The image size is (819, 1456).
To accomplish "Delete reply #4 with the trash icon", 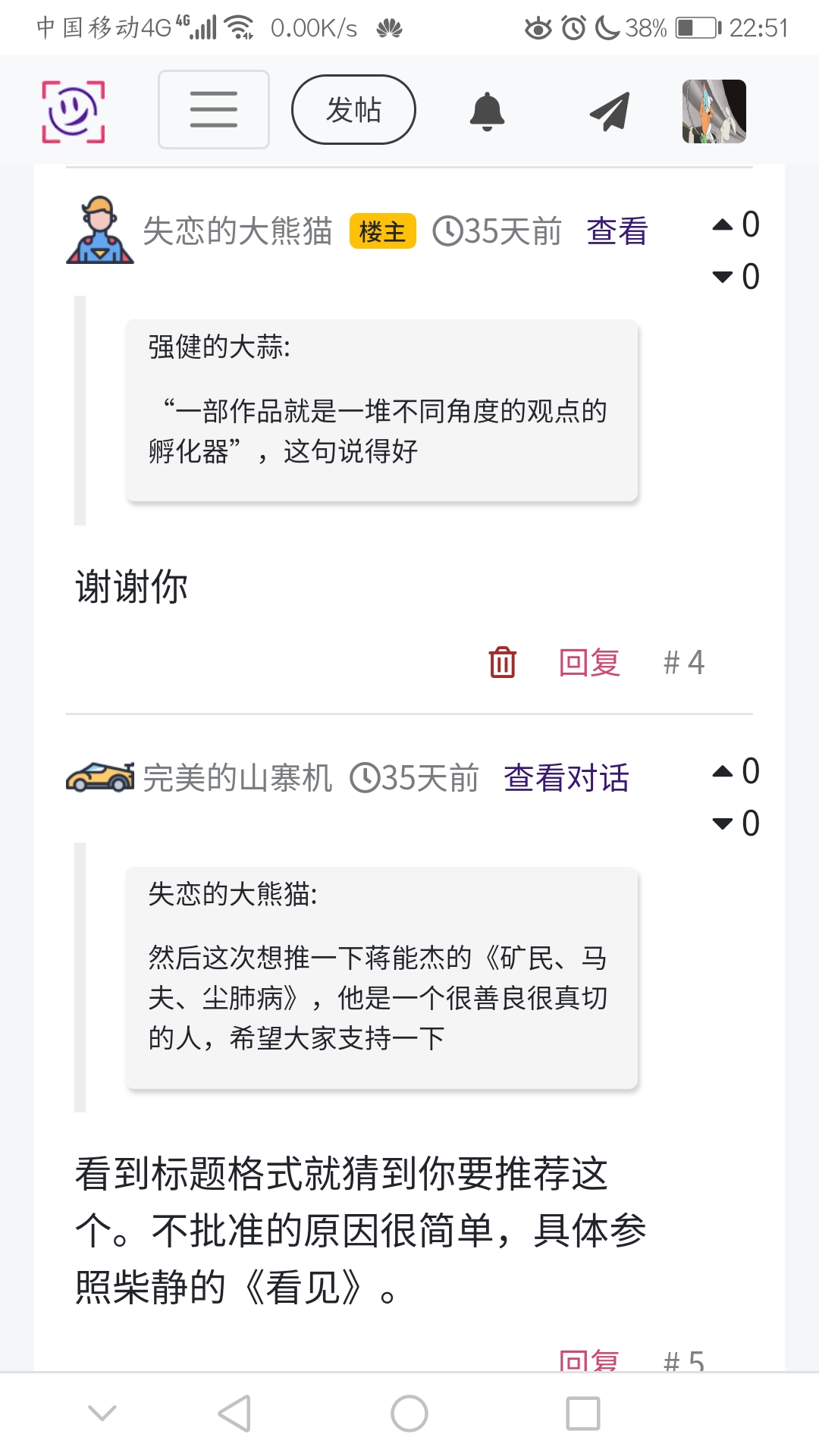I will click(x=502, y=662).
